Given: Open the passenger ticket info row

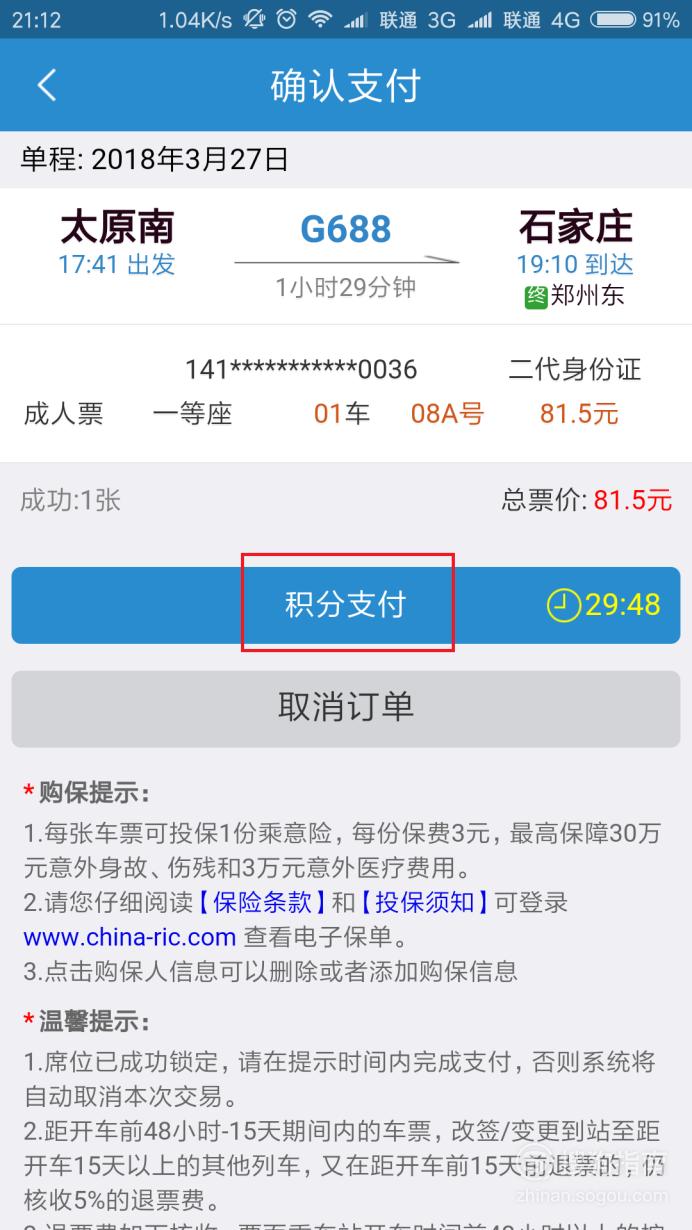Looking at the screenshot, I should coord(346,393).
